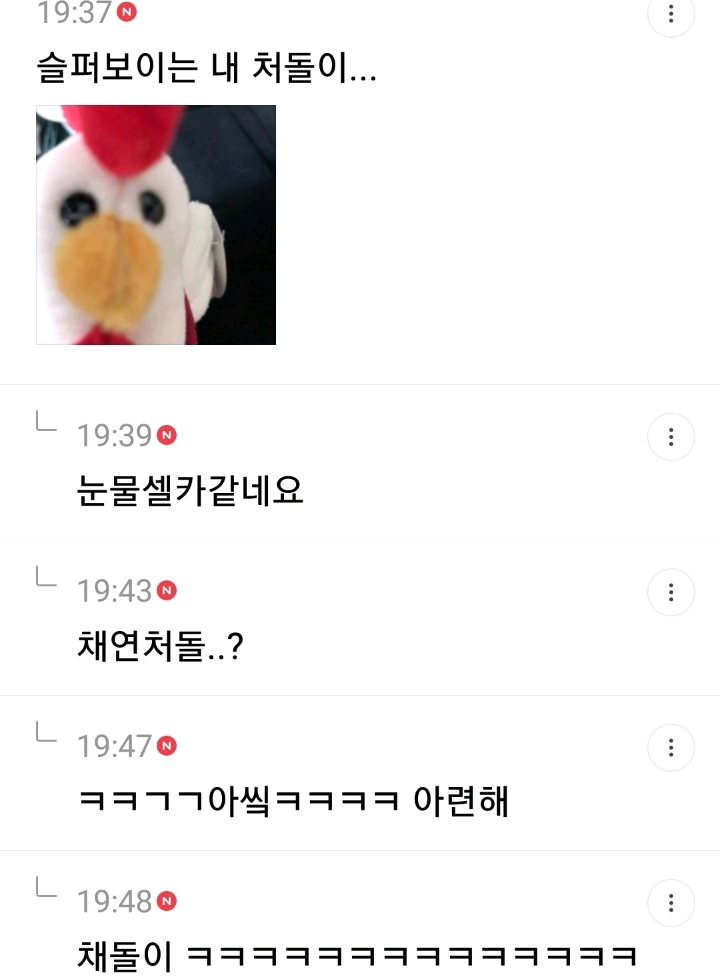Open more options for the 19:39 reply
Screen dimensions: 720x978
pyautogui.click(x=671, y=437)
